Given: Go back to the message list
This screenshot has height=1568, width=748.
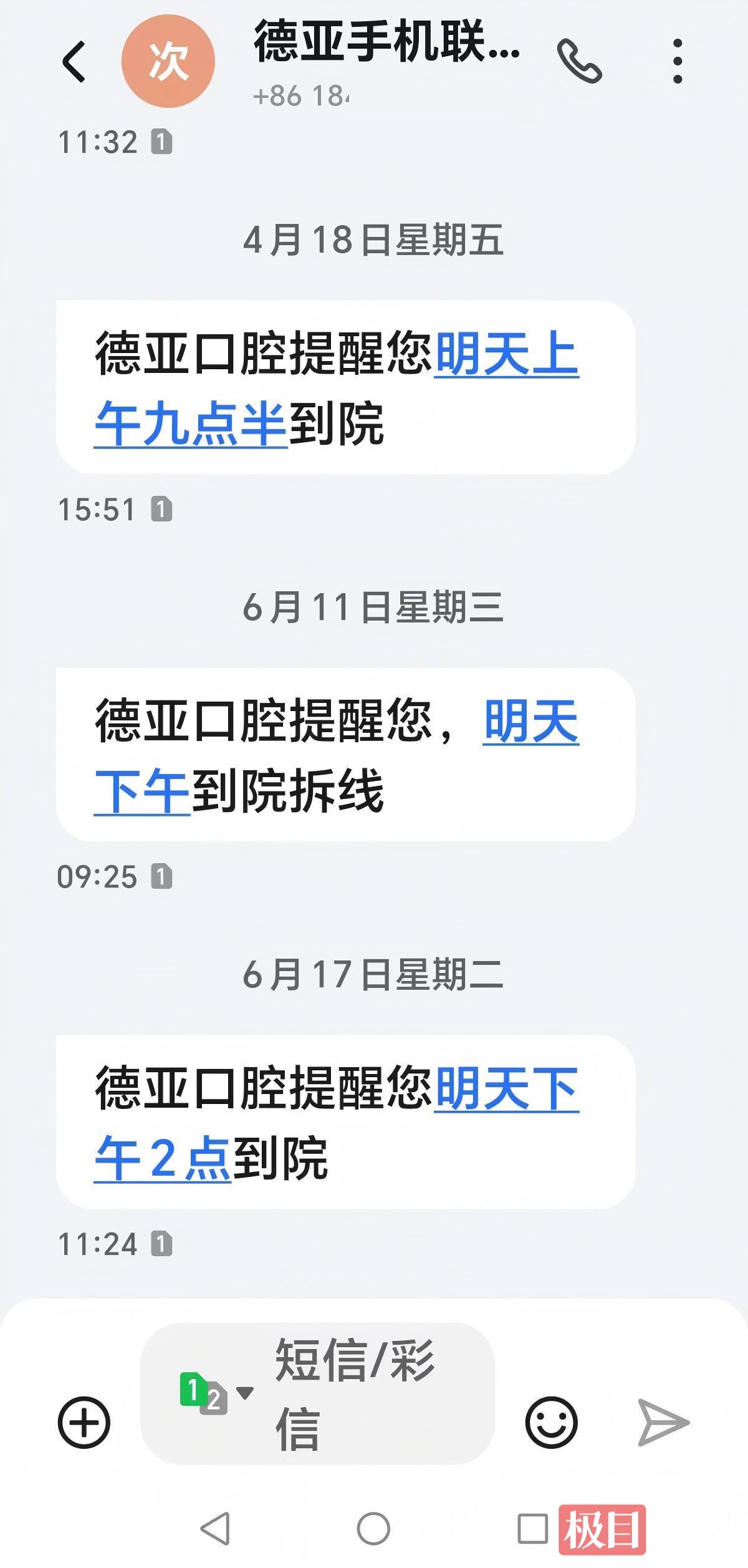Looking at the screenshot, I should pyautogui.click(x=74, y=62).
